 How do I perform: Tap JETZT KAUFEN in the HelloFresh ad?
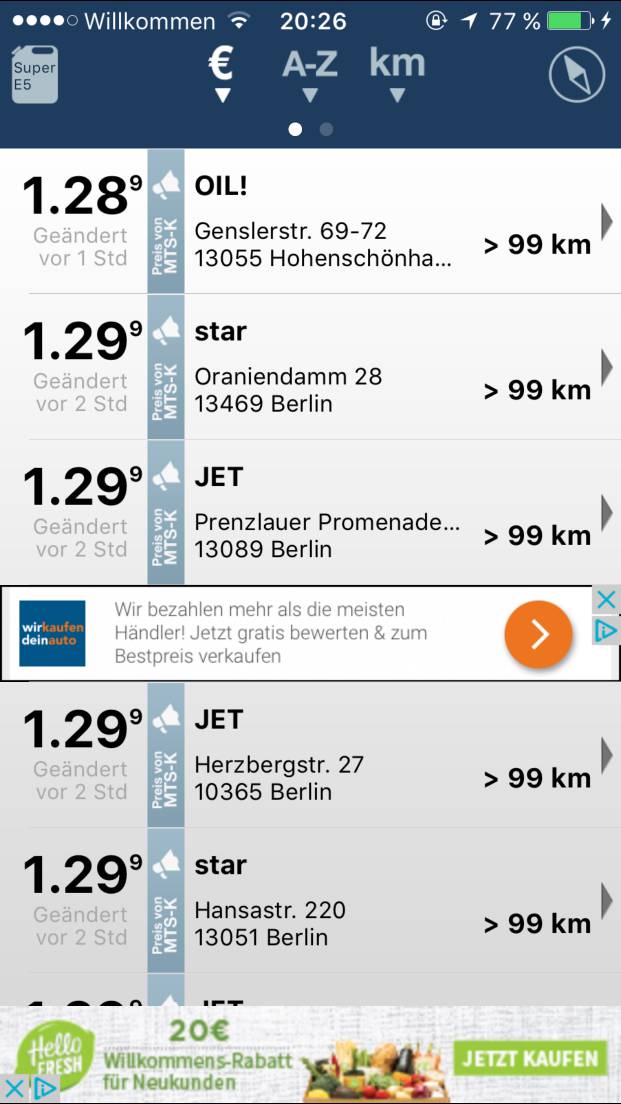pyautogui.click(x=530, y=1058)
